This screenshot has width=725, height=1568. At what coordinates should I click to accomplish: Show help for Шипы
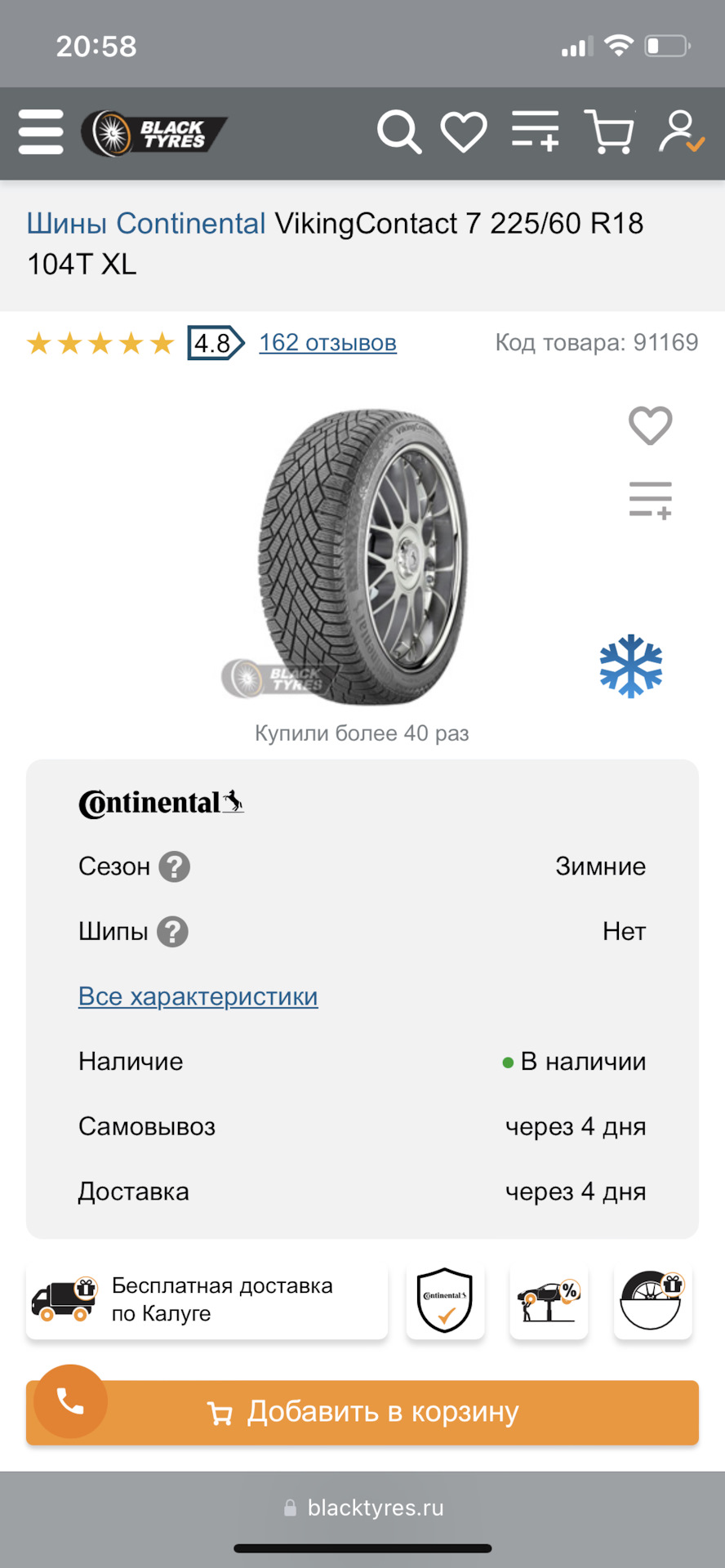tap(172, 932)
